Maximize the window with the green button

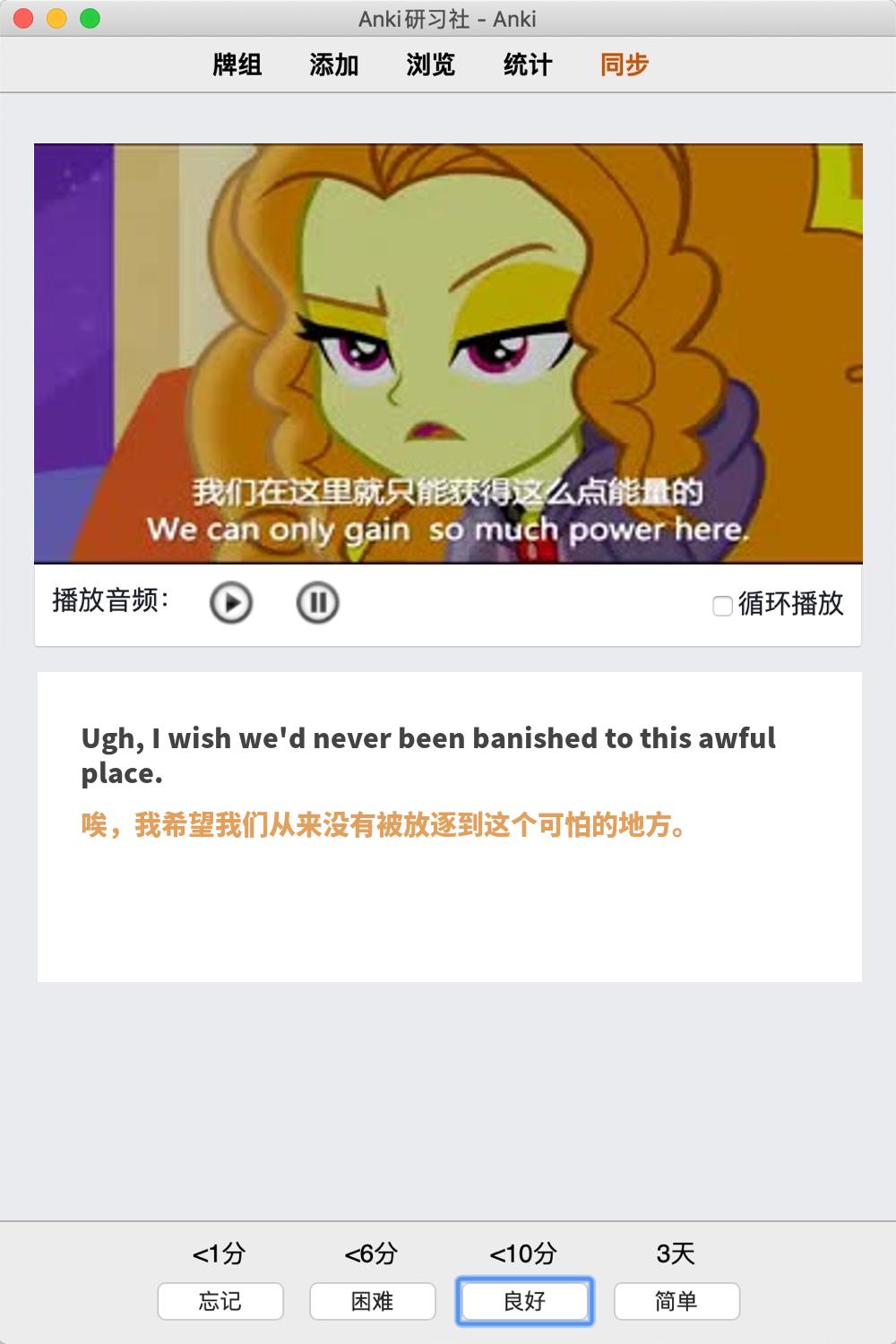tap(90, 18)
